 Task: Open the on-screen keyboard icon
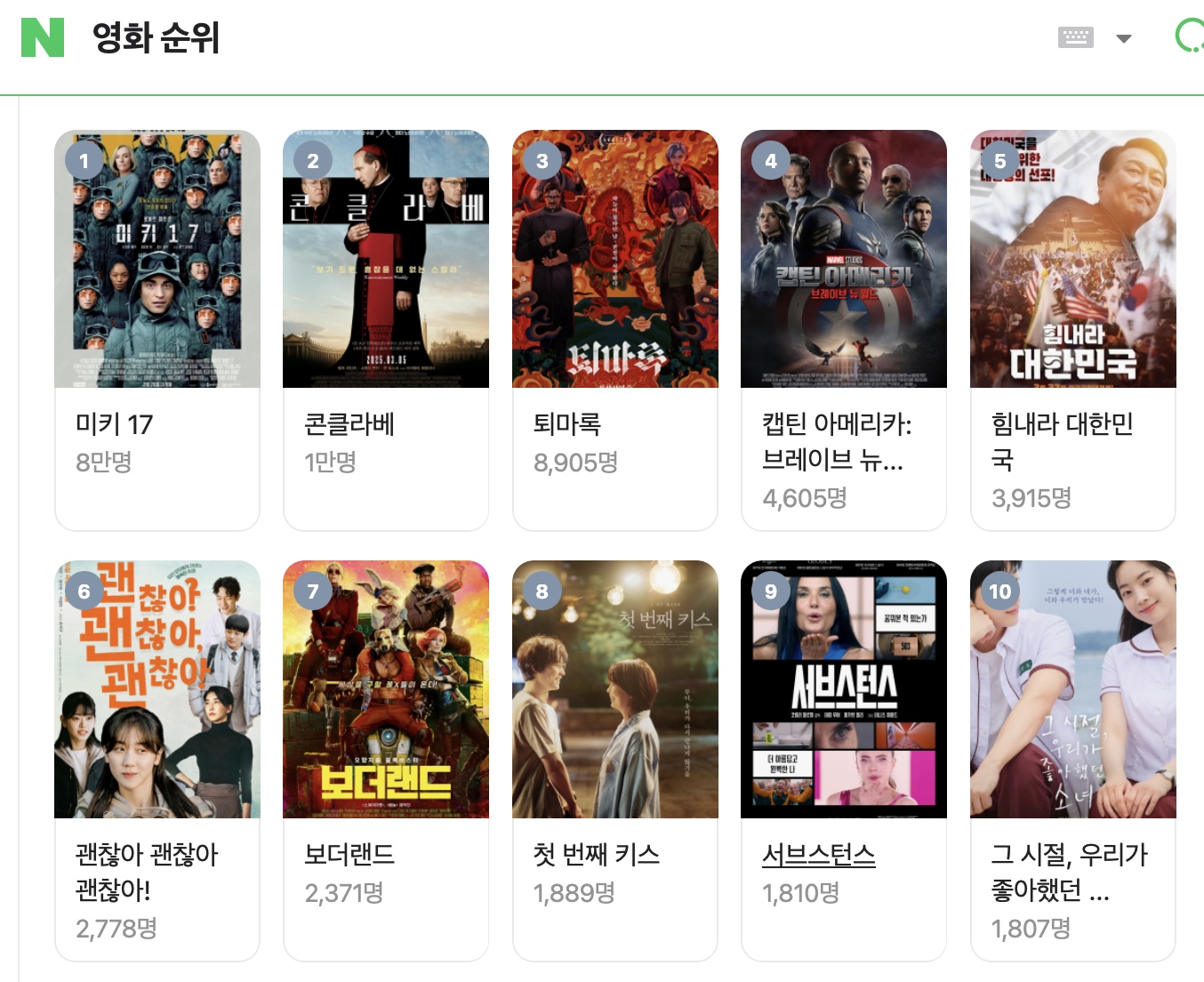1075,37
